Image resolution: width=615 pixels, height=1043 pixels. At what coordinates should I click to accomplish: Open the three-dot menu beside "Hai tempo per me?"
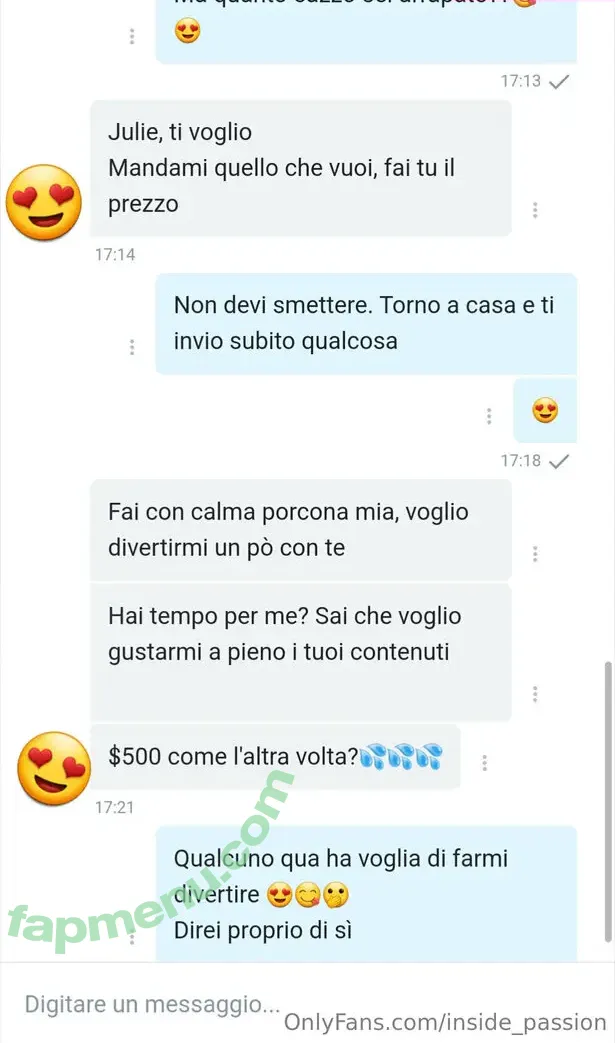click(x=536, y=694)
